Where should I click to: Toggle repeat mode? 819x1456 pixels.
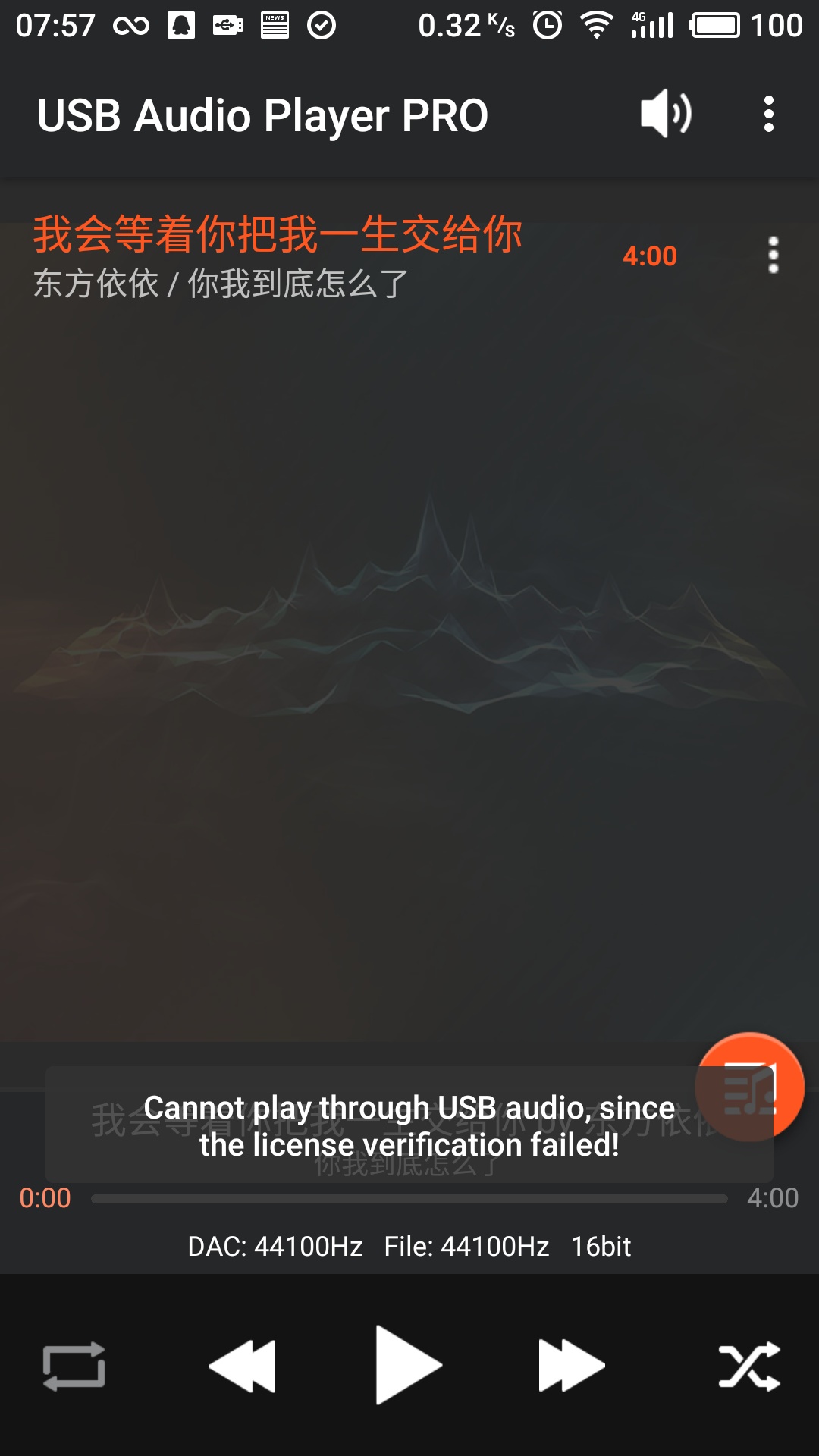tap(74, 1366)
